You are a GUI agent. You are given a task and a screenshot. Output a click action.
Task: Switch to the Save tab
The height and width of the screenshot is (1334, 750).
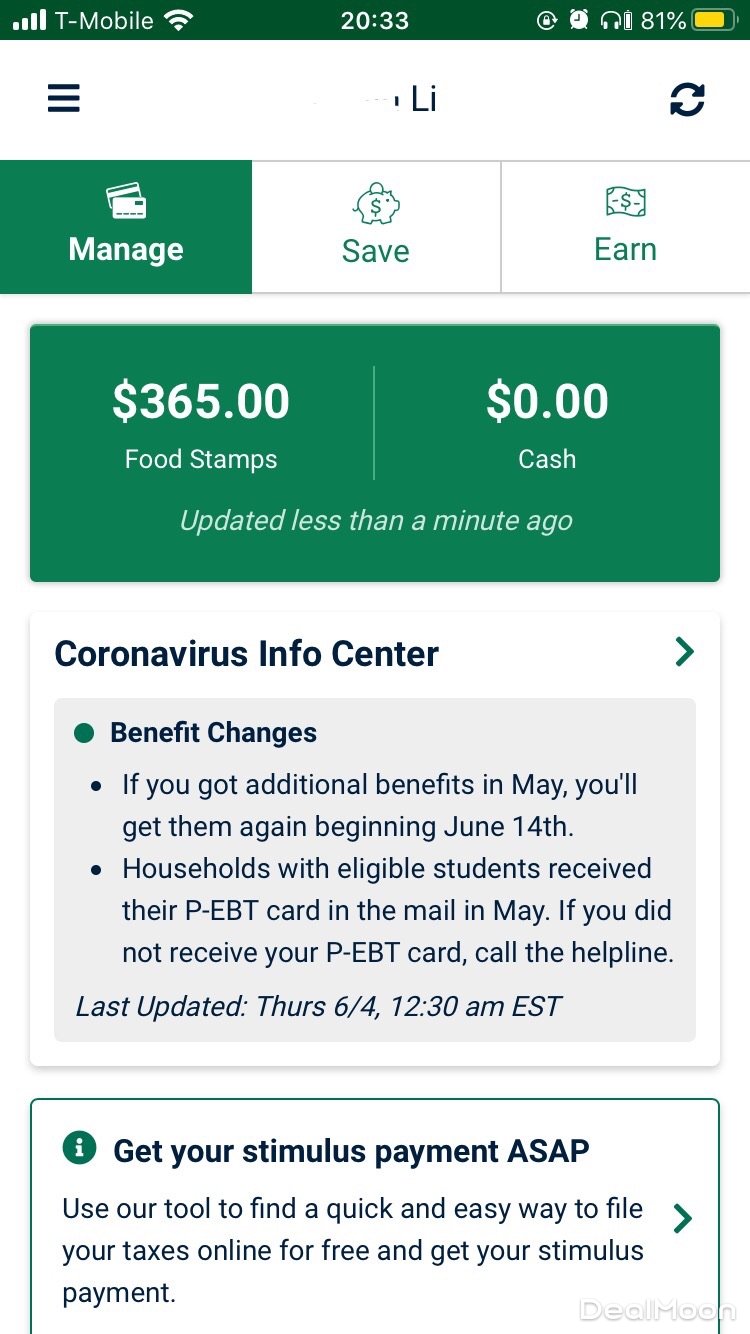(376, 228)
